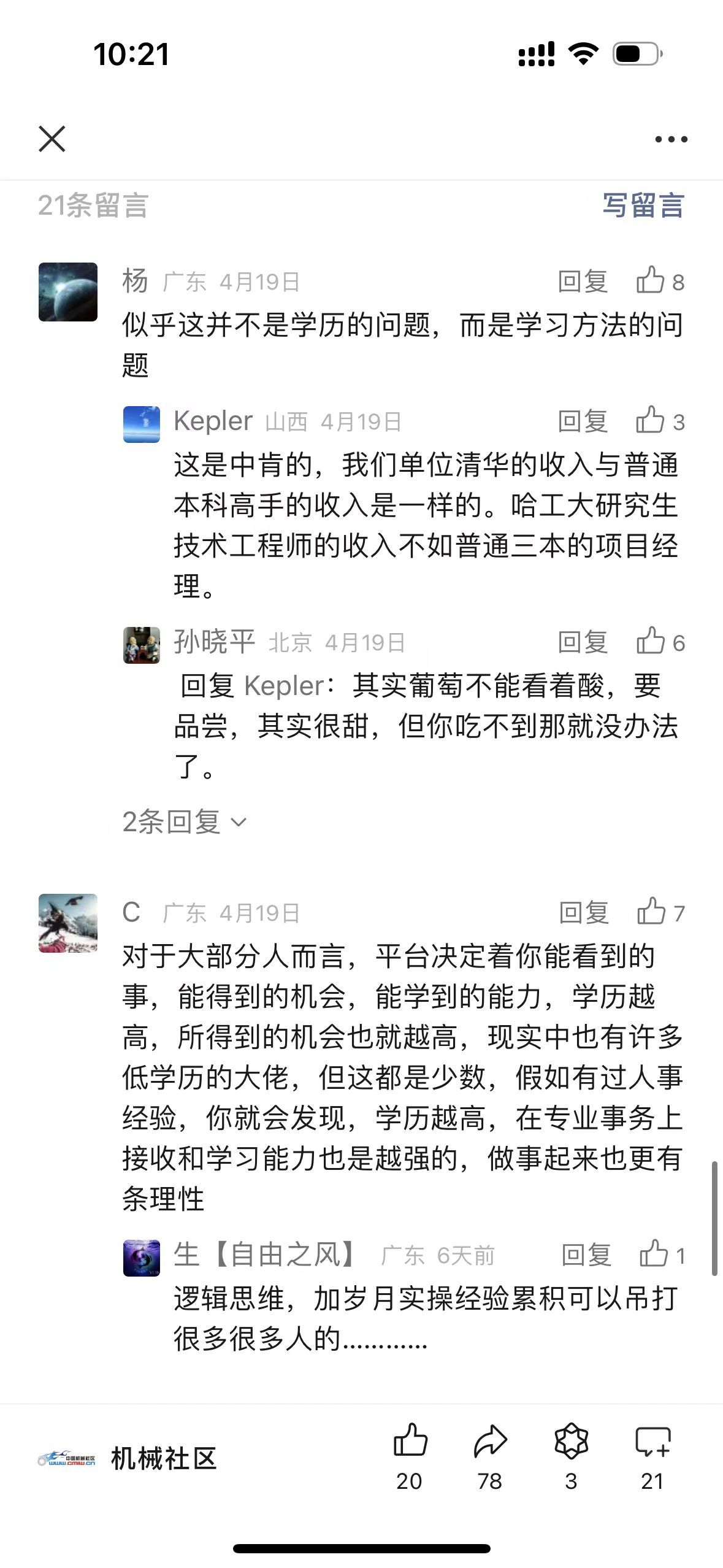The image size is (723, 1568).
Task: Like 孙晓平's comment
Action: (659, 642)
